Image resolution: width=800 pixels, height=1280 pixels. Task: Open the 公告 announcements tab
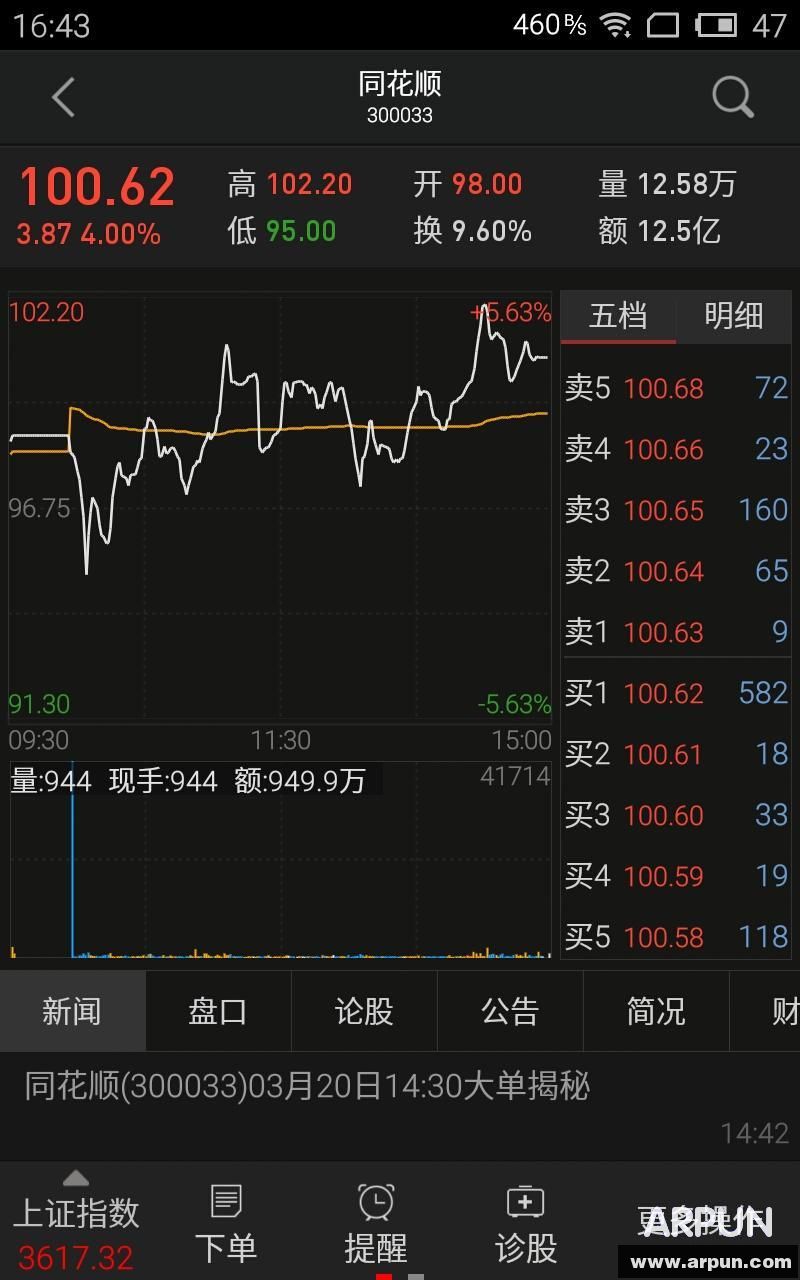pos(509,1011)
